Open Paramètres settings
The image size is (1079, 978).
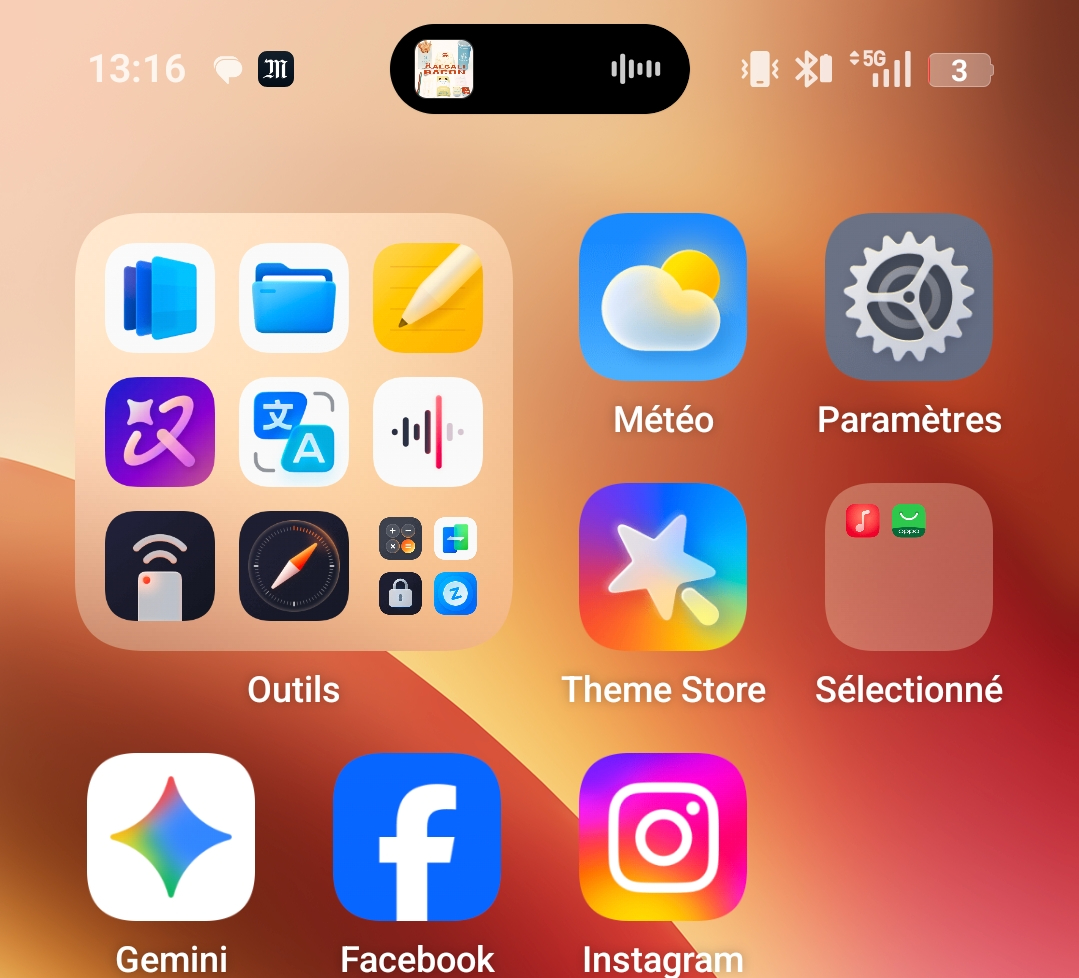[x=908, y=297]
